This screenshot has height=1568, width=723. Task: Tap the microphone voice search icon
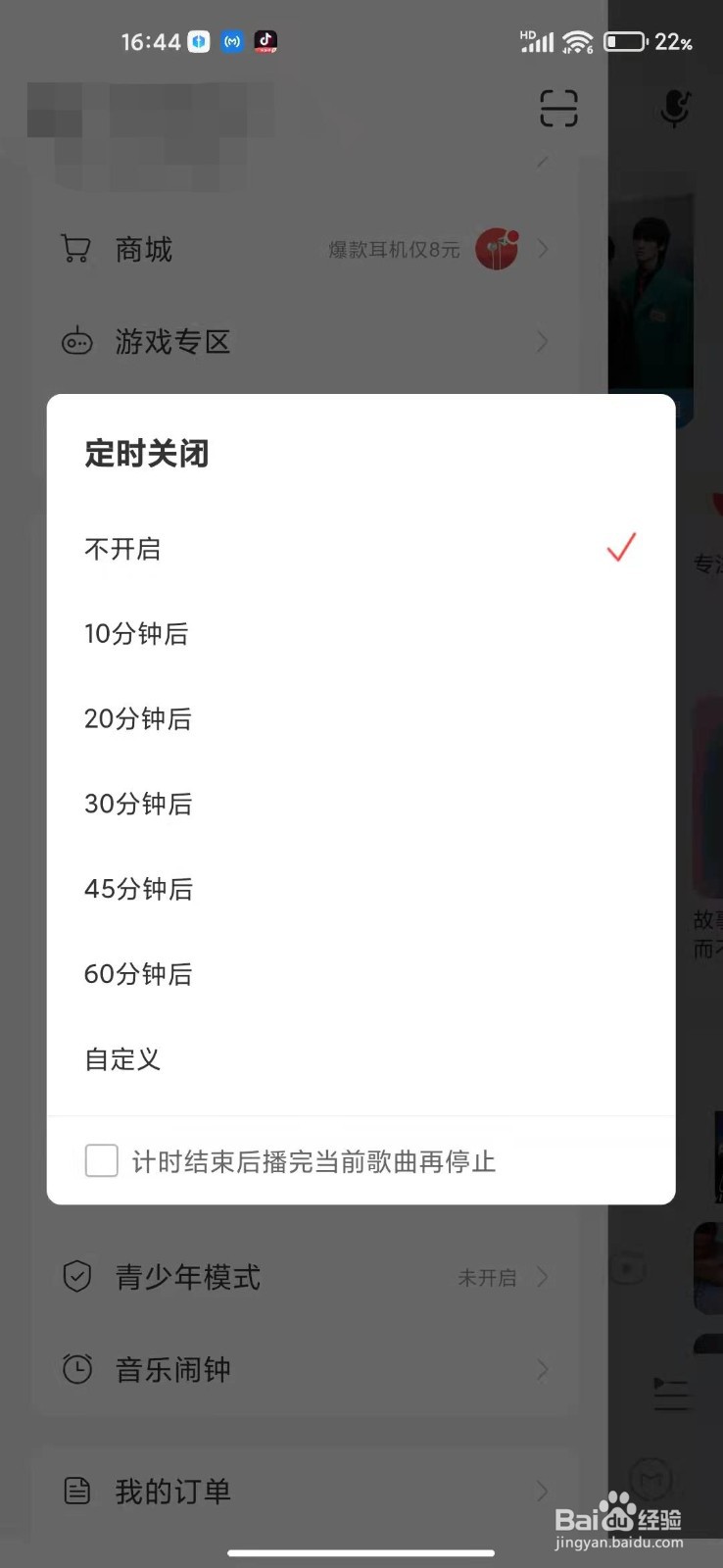pyautogui.click(x=675, y=109)
